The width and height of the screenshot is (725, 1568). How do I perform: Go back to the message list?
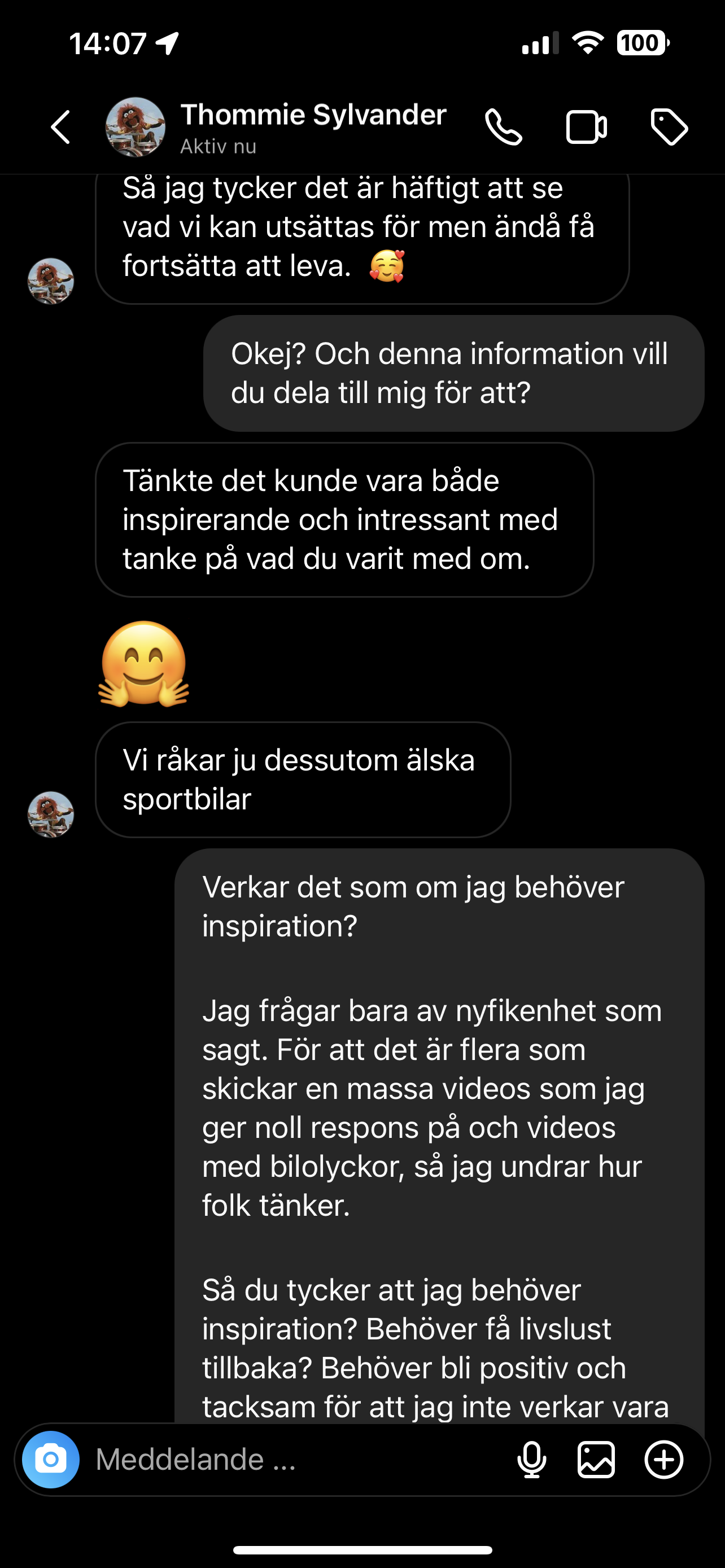tap(60, 127)
